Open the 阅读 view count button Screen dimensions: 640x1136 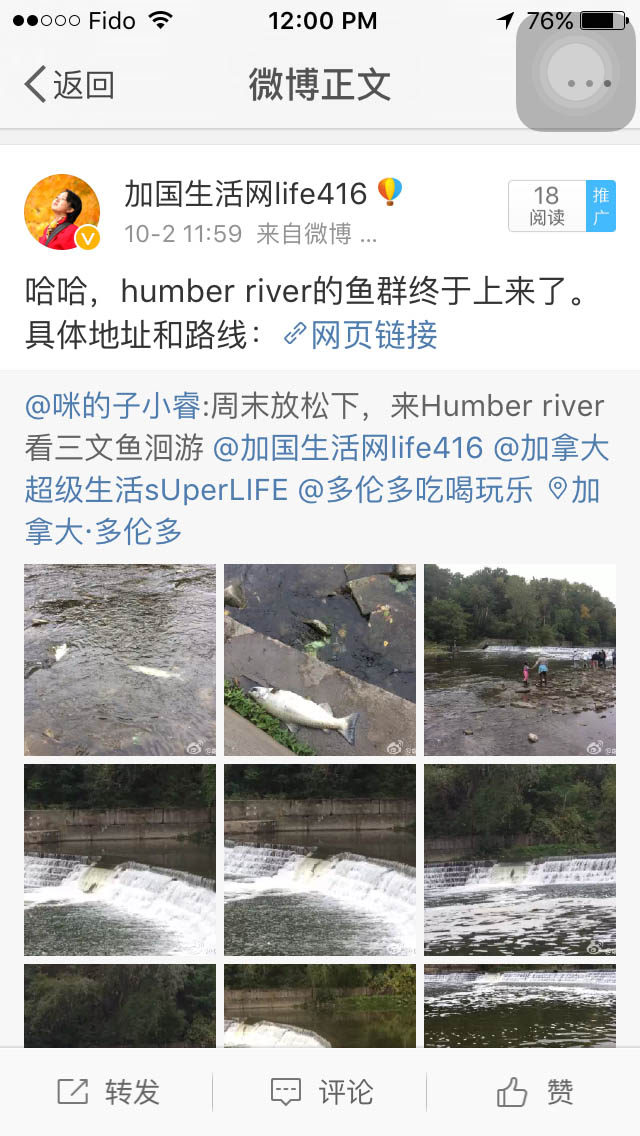[x=546, y=206]
